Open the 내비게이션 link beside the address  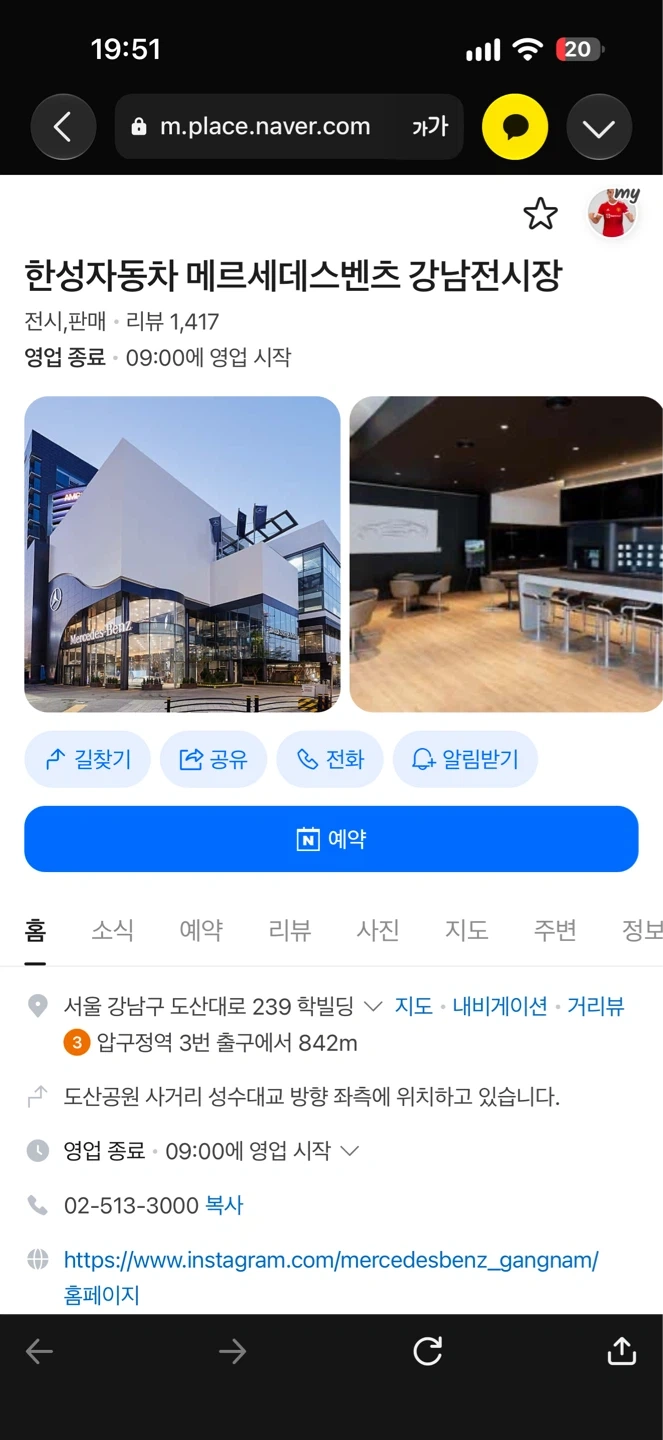point(500,1006)
